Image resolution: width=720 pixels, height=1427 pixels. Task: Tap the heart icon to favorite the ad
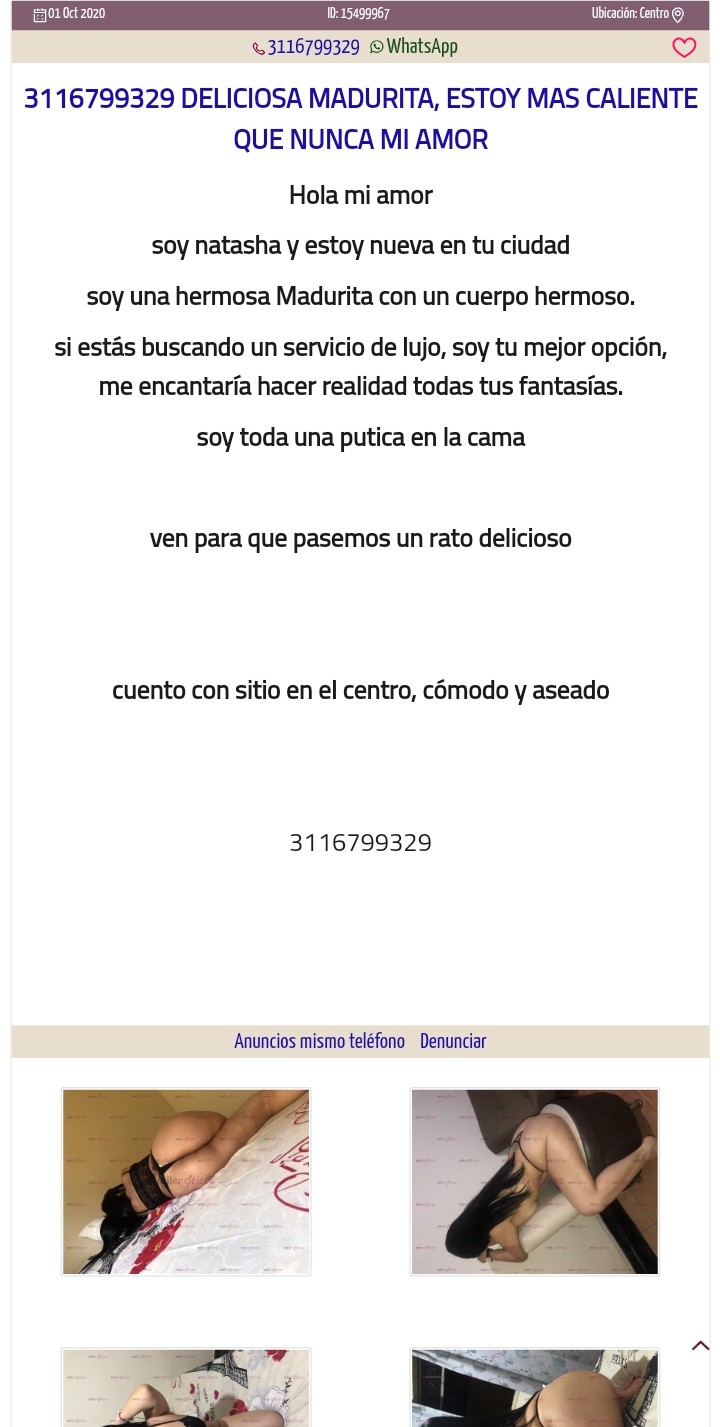(684, 48)
